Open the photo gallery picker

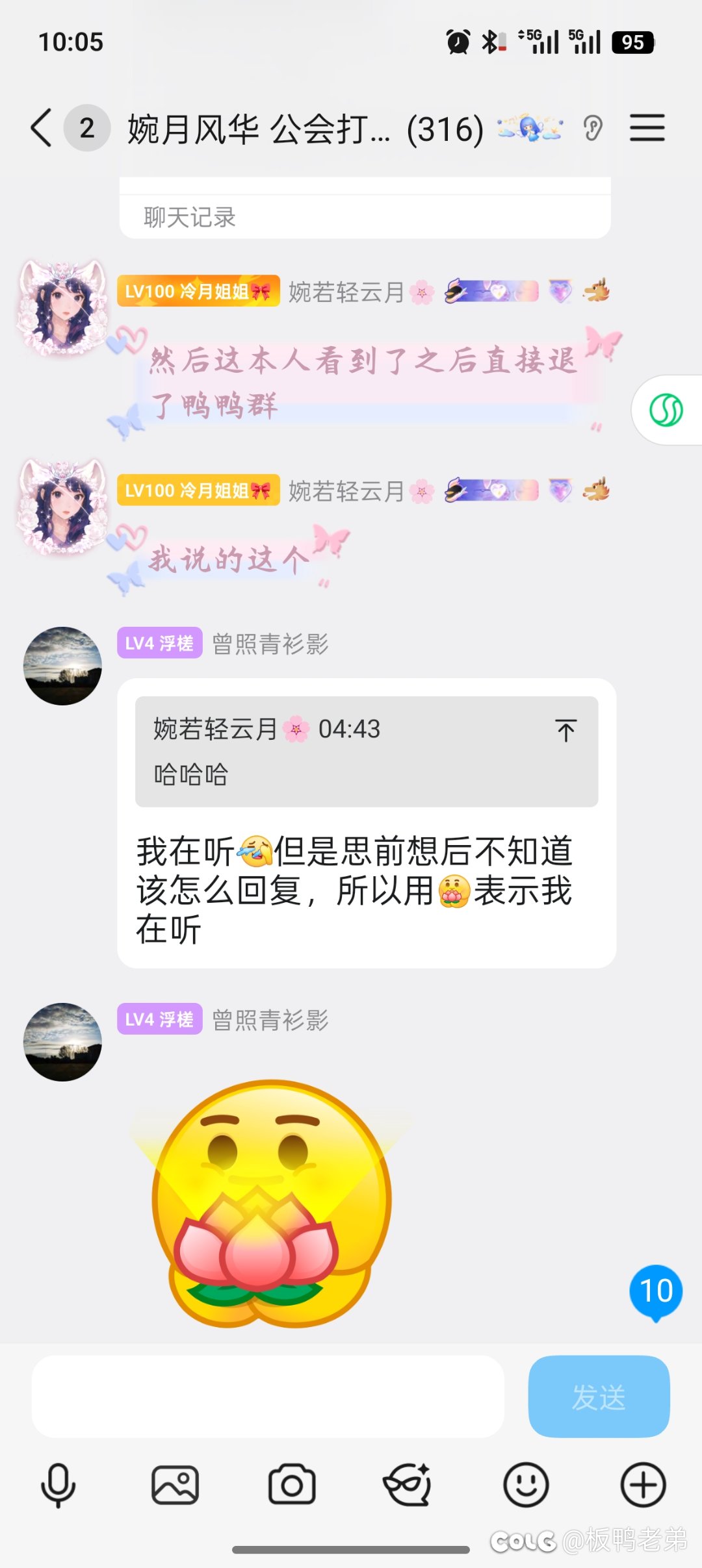pyautogui.click(x=175, y=1485)
